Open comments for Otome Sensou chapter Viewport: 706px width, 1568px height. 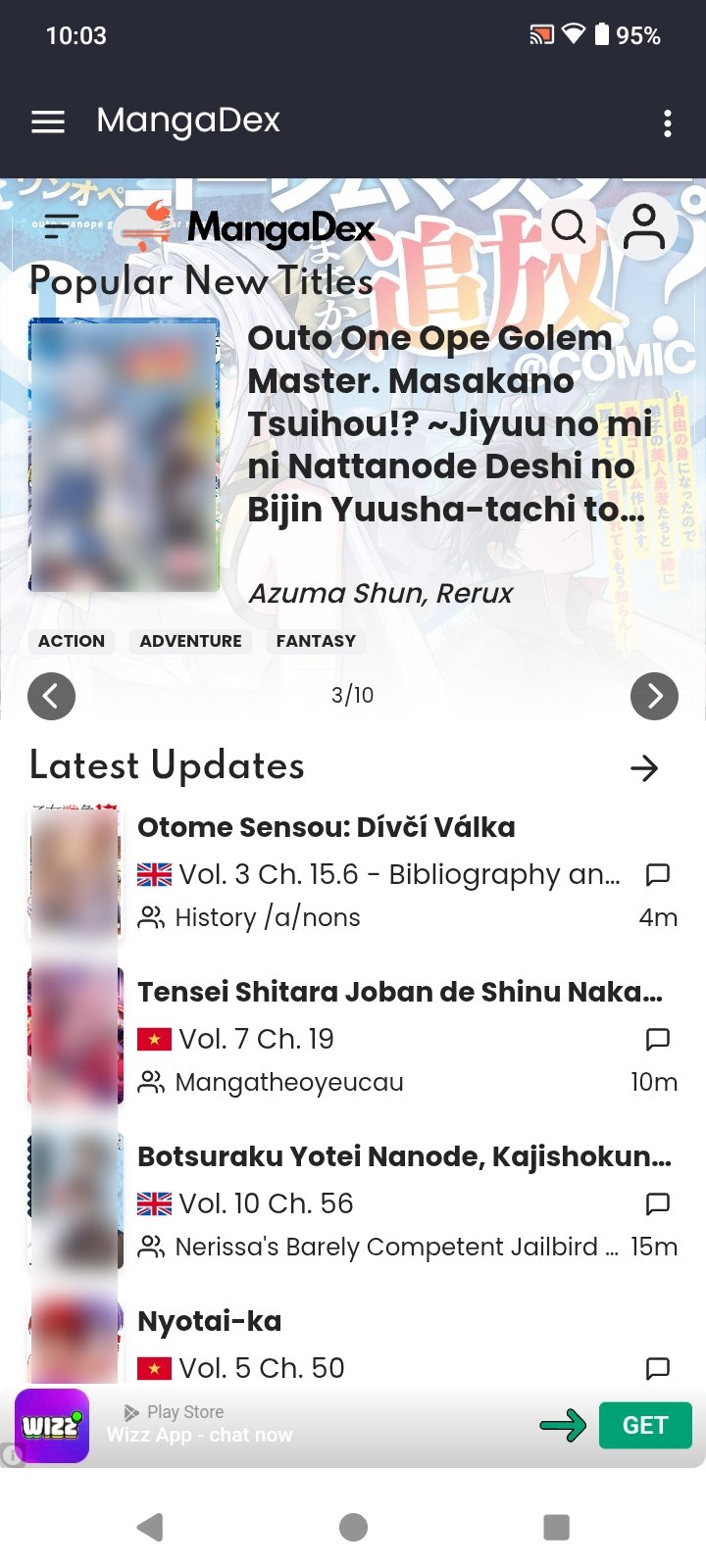(x=658, y=874)
